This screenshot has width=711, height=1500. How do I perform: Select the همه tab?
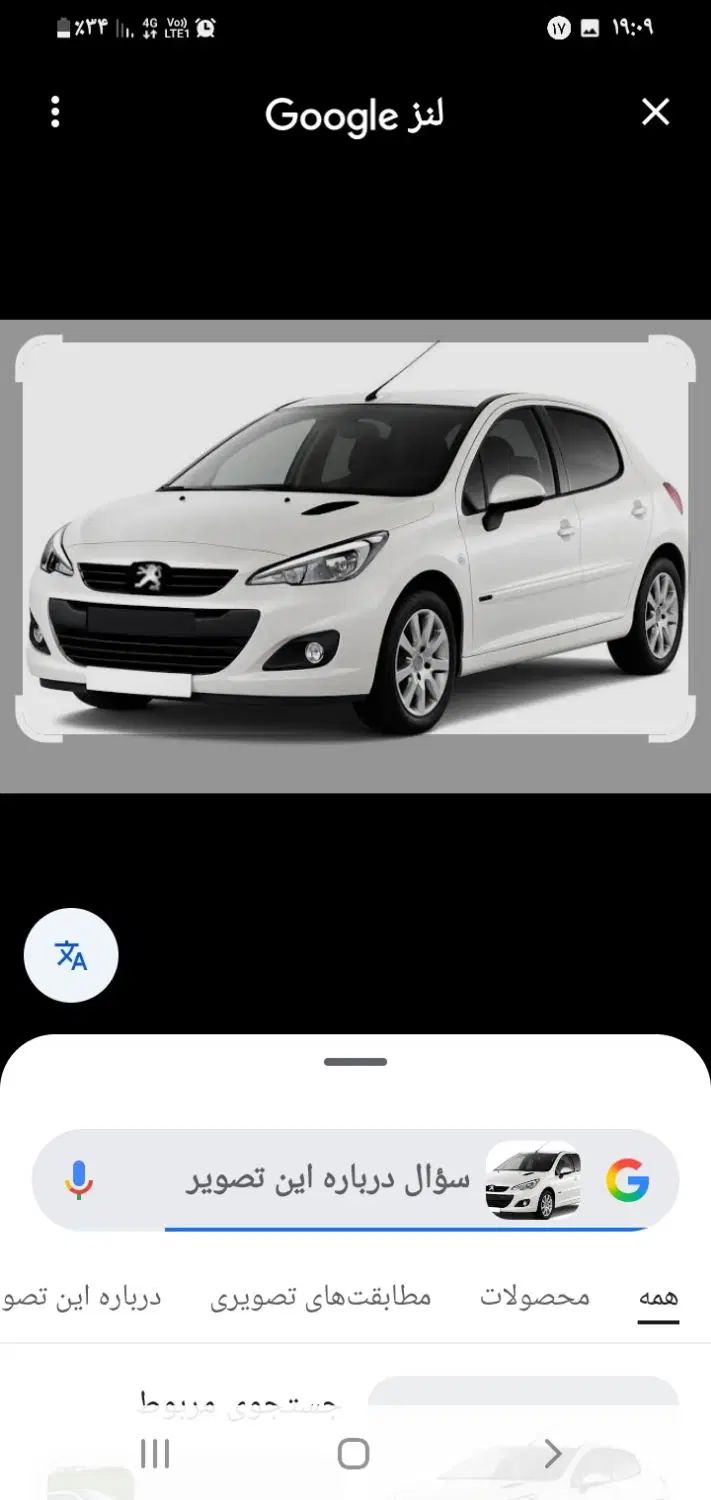pos(658,1298)
